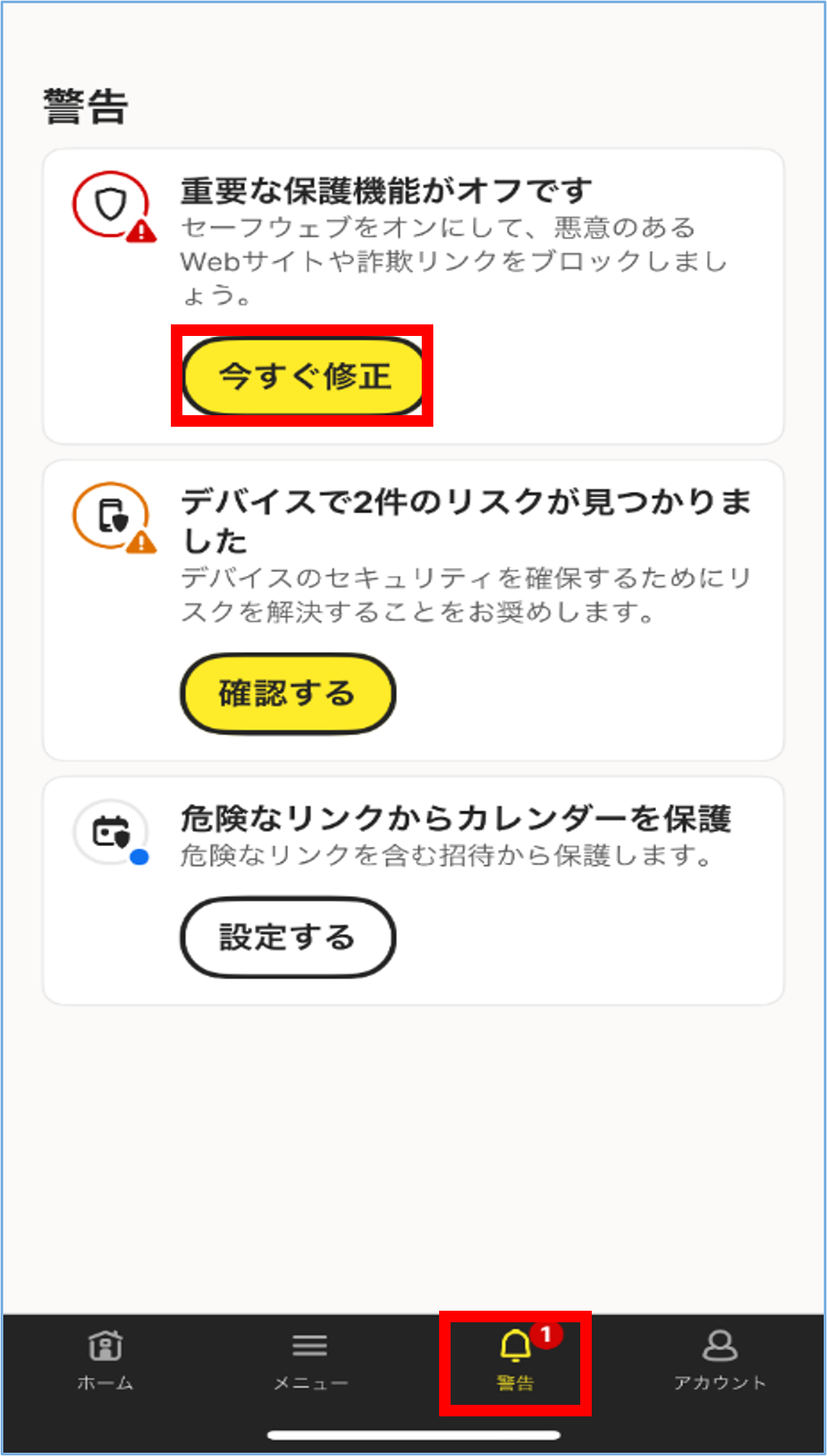
Task: Select the 警告 bell tab
Action: pos(516,1359)
